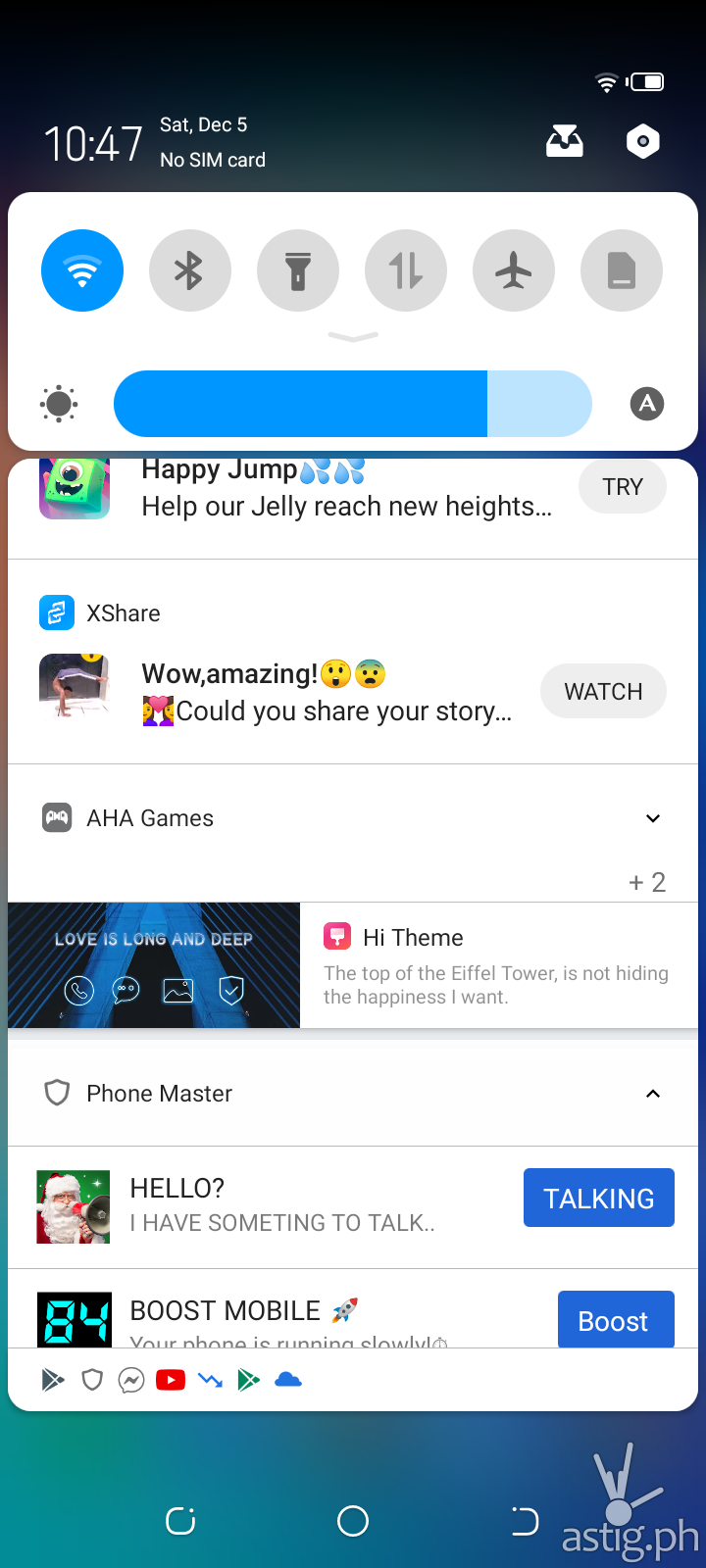Viewport: 706px width, 1568px height.
Task: Tap WATCH on the XShare notification
Action: 603,692
